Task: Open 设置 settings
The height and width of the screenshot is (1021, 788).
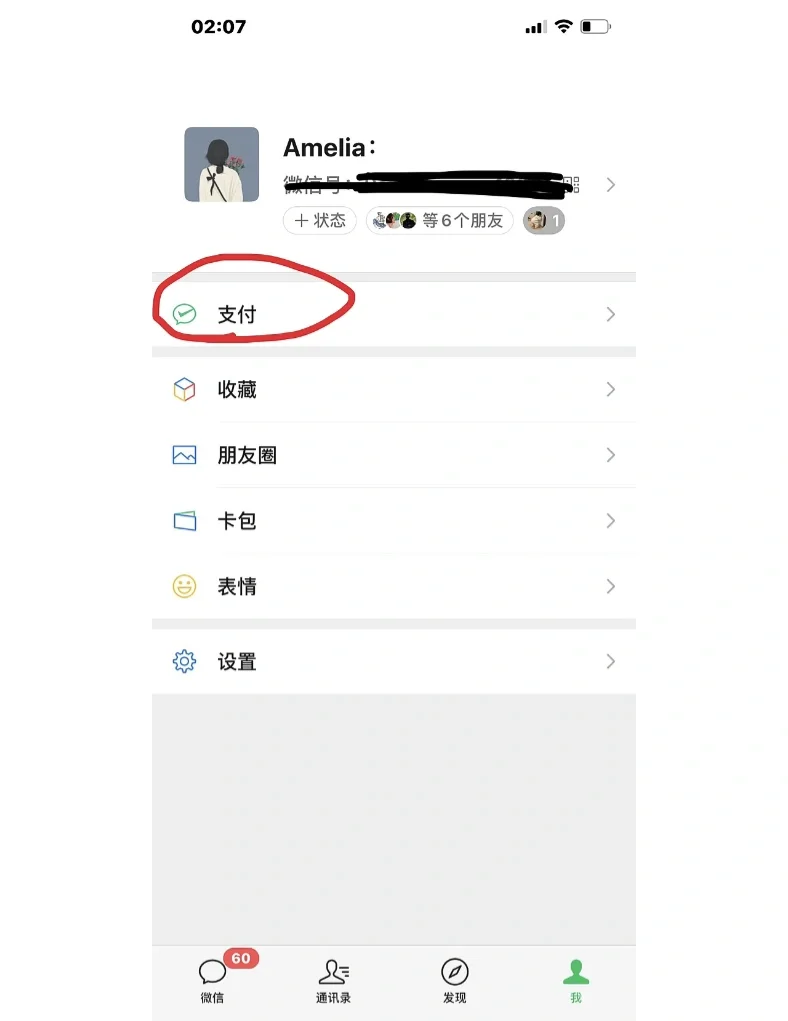Action: [392, 662]
